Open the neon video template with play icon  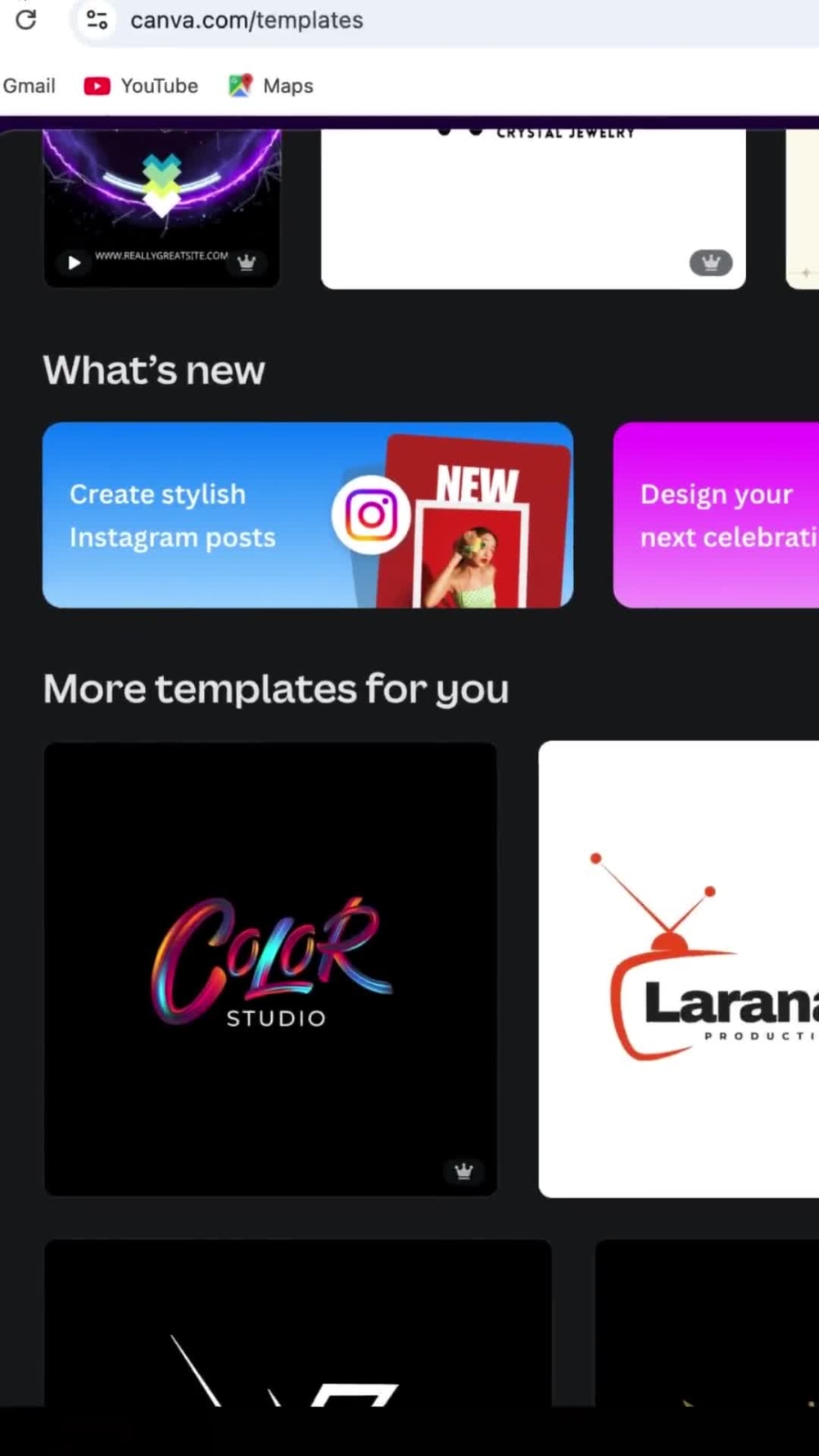[x=161, y=208]
